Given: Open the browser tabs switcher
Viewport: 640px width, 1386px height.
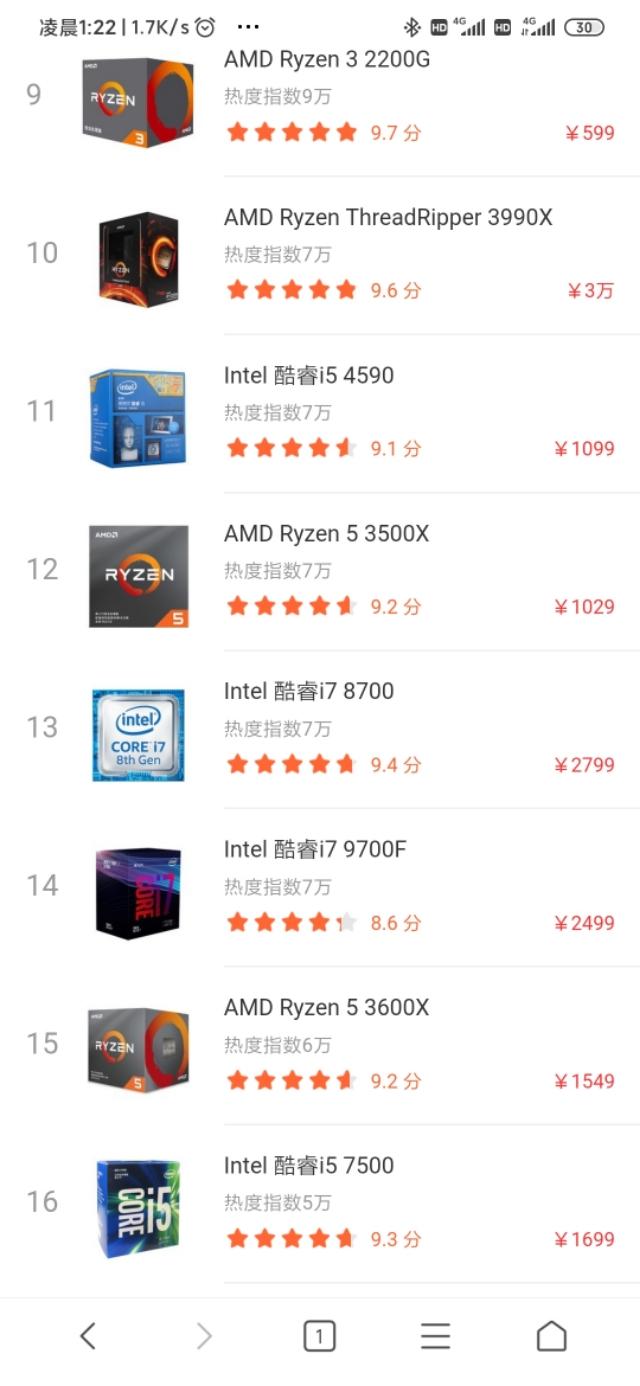Looking at the screenshot, I should pyautogui.click(x=319, y=1336).
